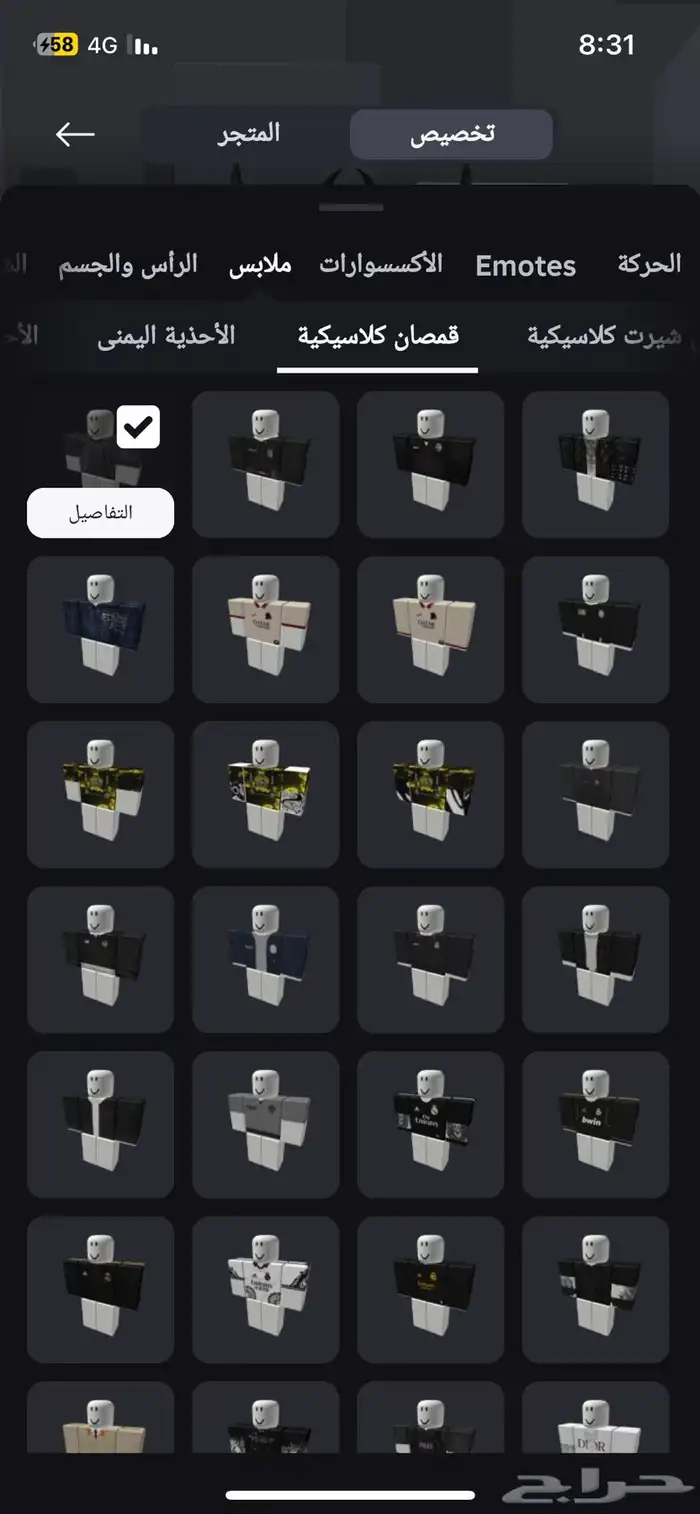The height and width of the screenshot is (1514, 700).
Task: Choose the dark blue denim shirt
Action: pyautogui.click(x=100, y=630)
